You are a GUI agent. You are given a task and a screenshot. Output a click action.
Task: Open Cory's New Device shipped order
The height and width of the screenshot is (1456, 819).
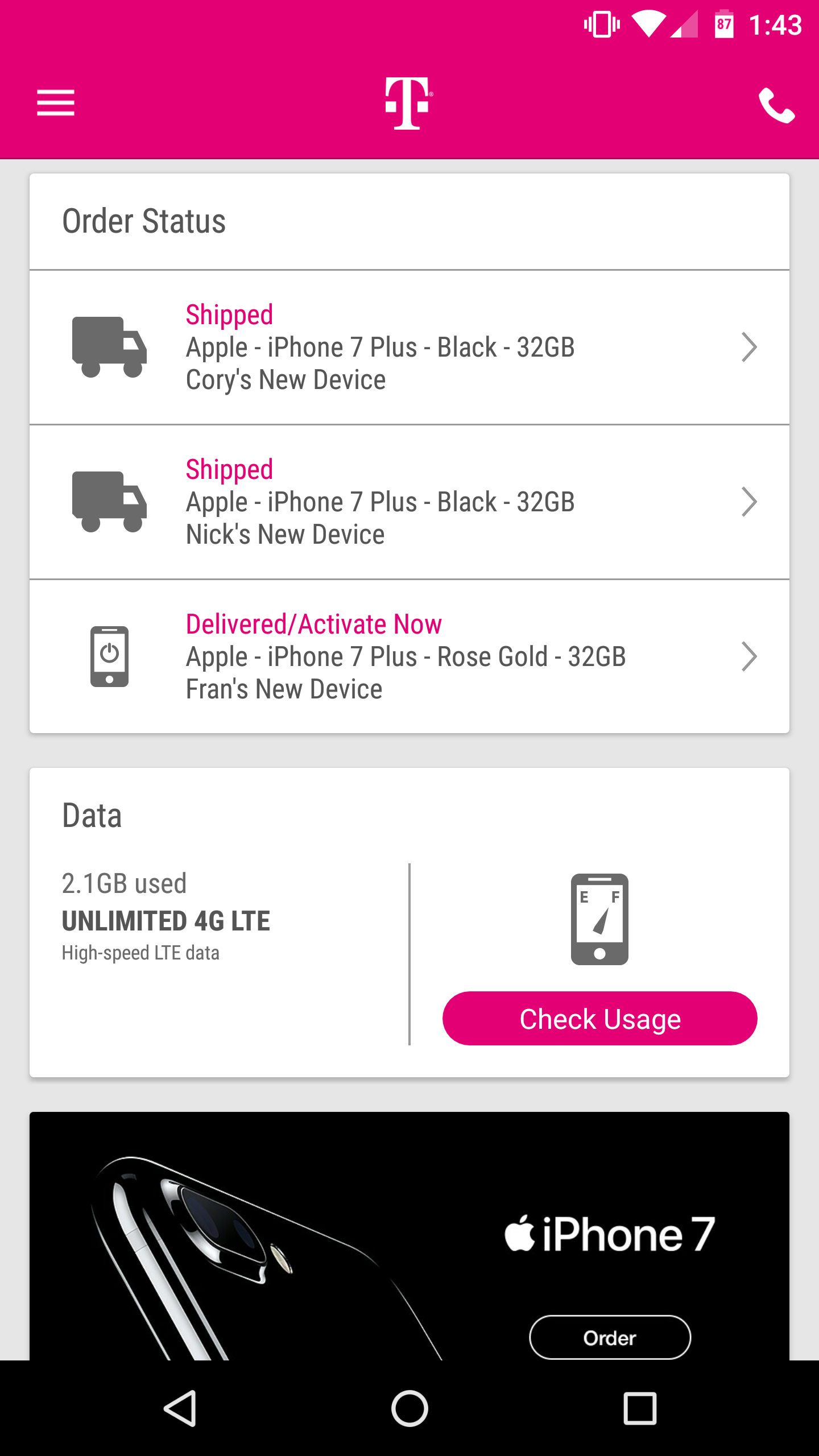tap(409, 348)
